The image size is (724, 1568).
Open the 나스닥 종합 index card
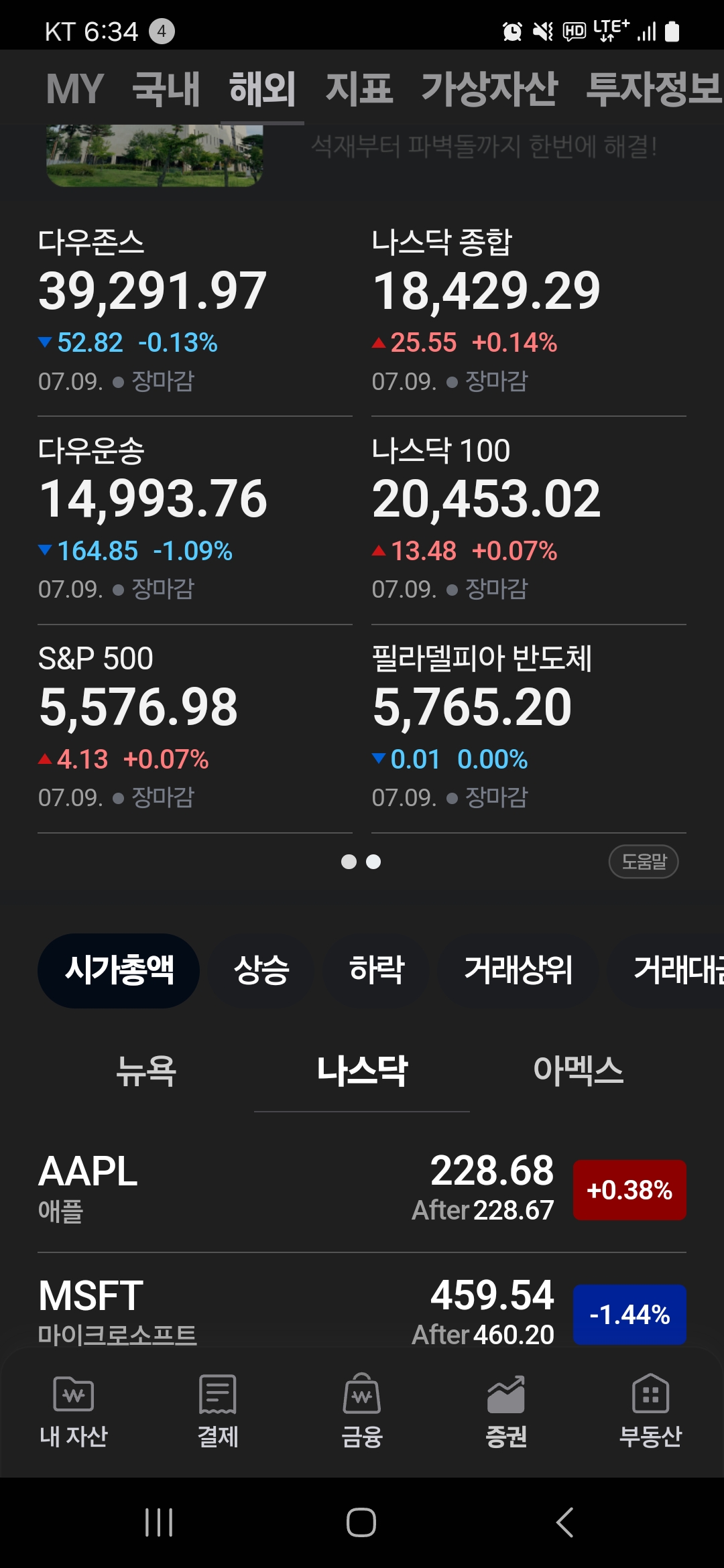pos(528,312)
